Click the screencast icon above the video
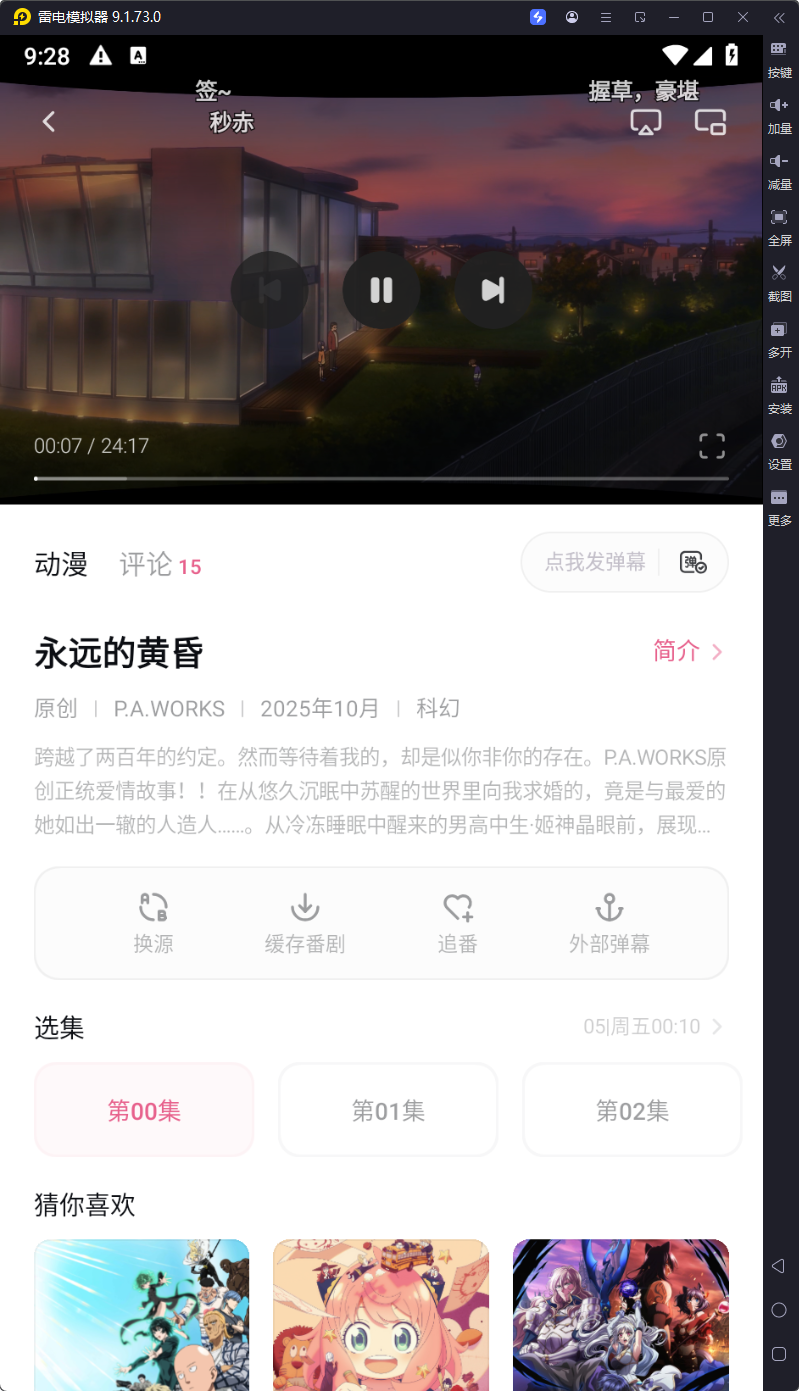Viewport: 799px width, 1391px height. pos(645,122)
